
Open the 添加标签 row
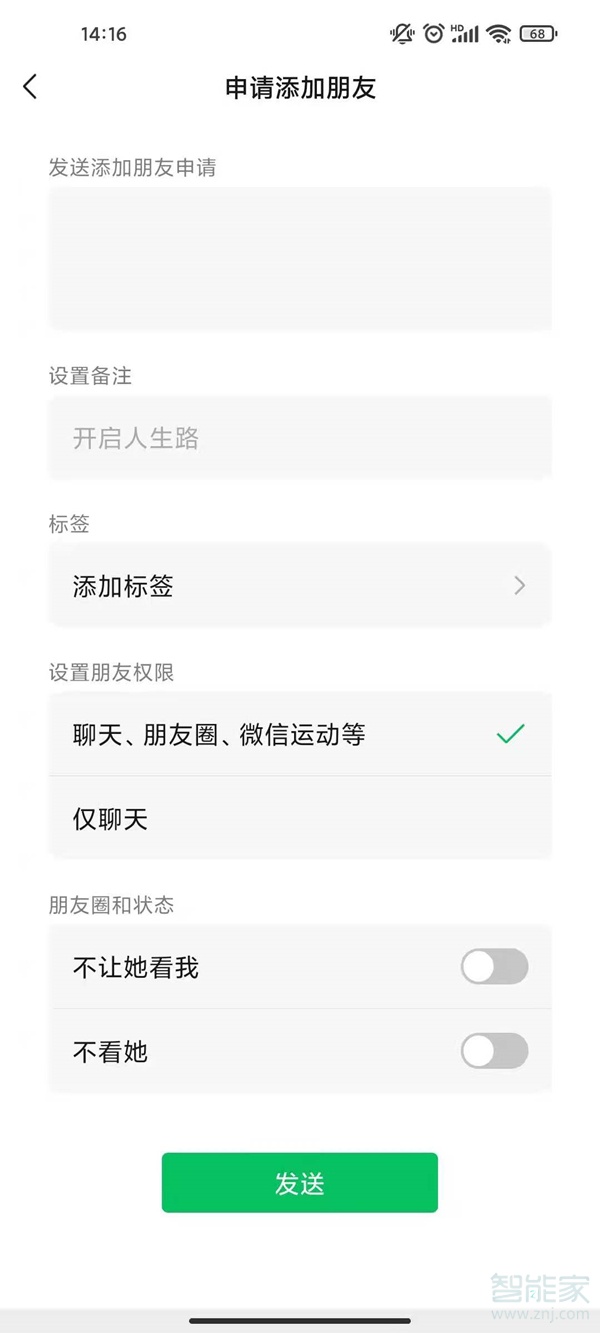tap(299, 586)
